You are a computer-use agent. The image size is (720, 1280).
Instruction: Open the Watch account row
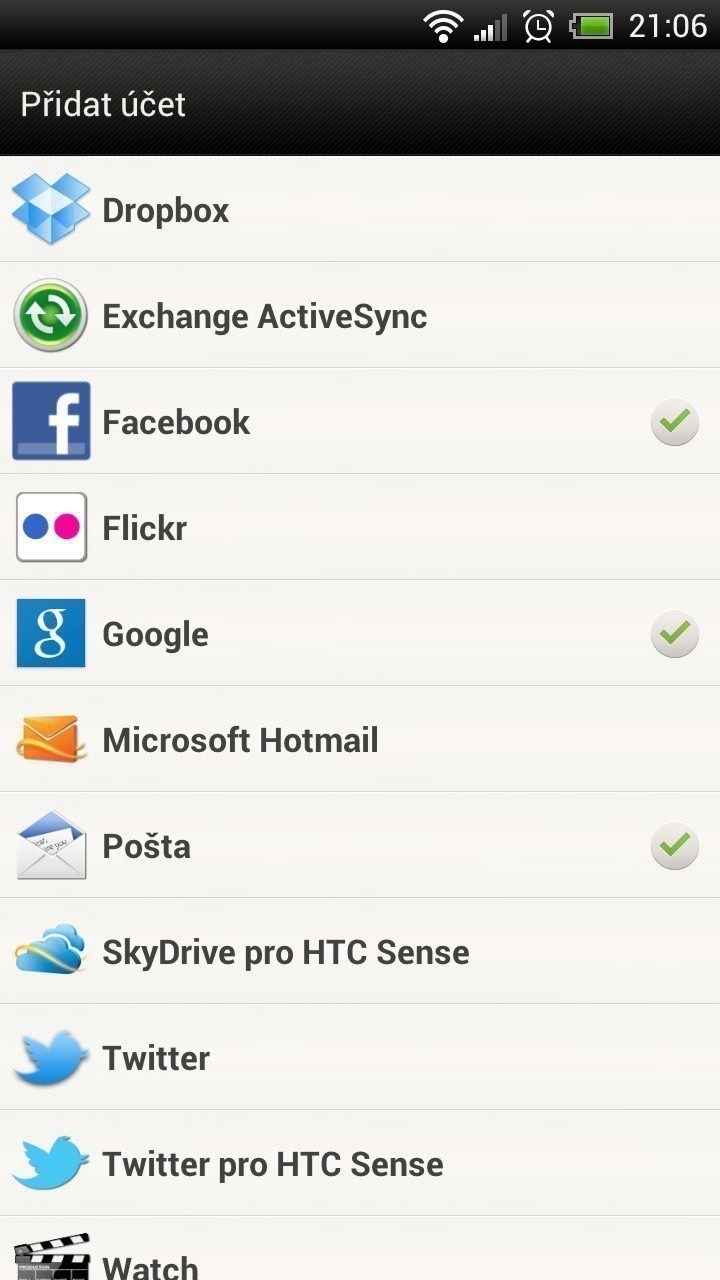pyautogui.click(x=360, y=1250)
